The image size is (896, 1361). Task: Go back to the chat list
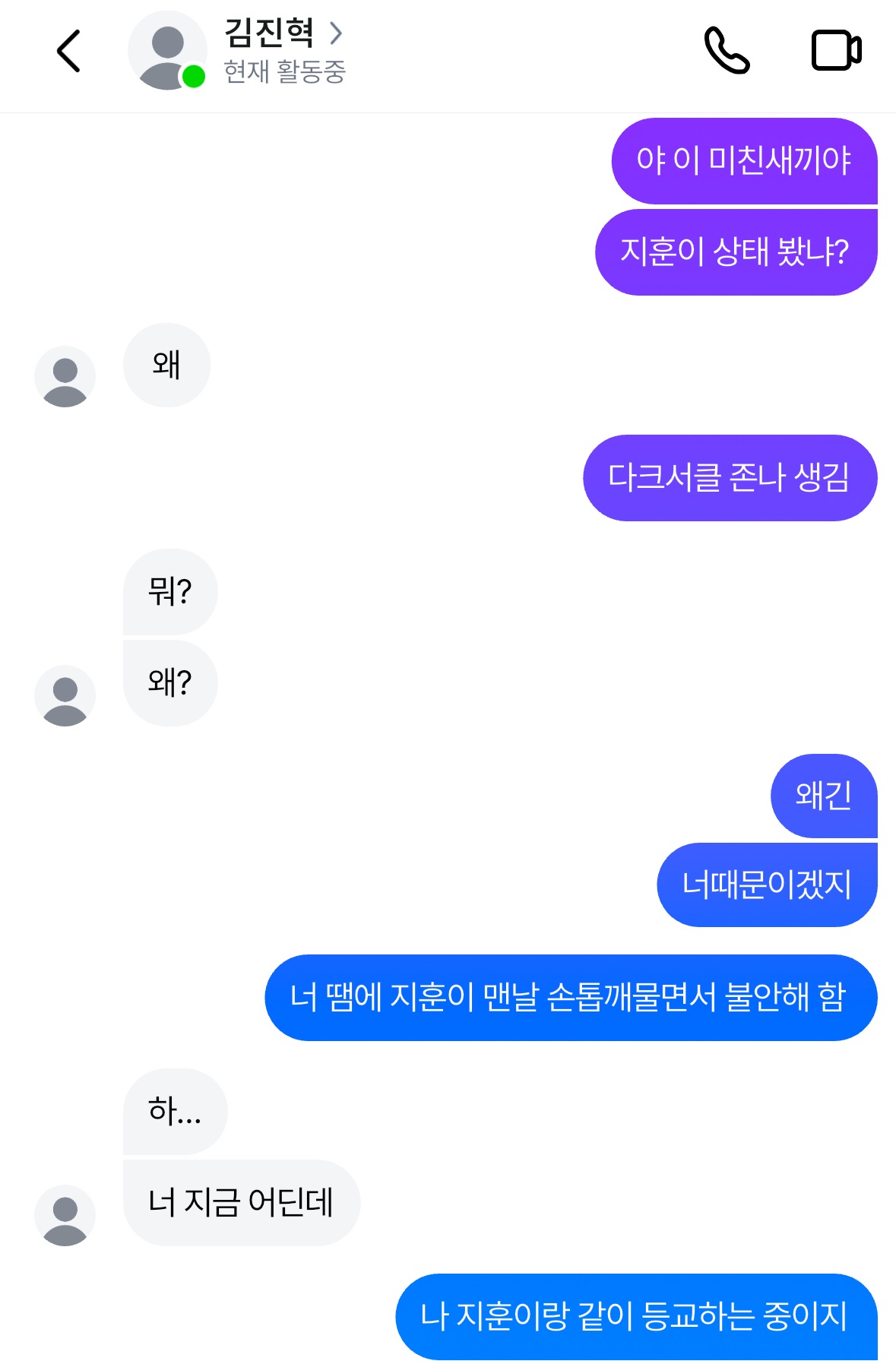[68, 51]
